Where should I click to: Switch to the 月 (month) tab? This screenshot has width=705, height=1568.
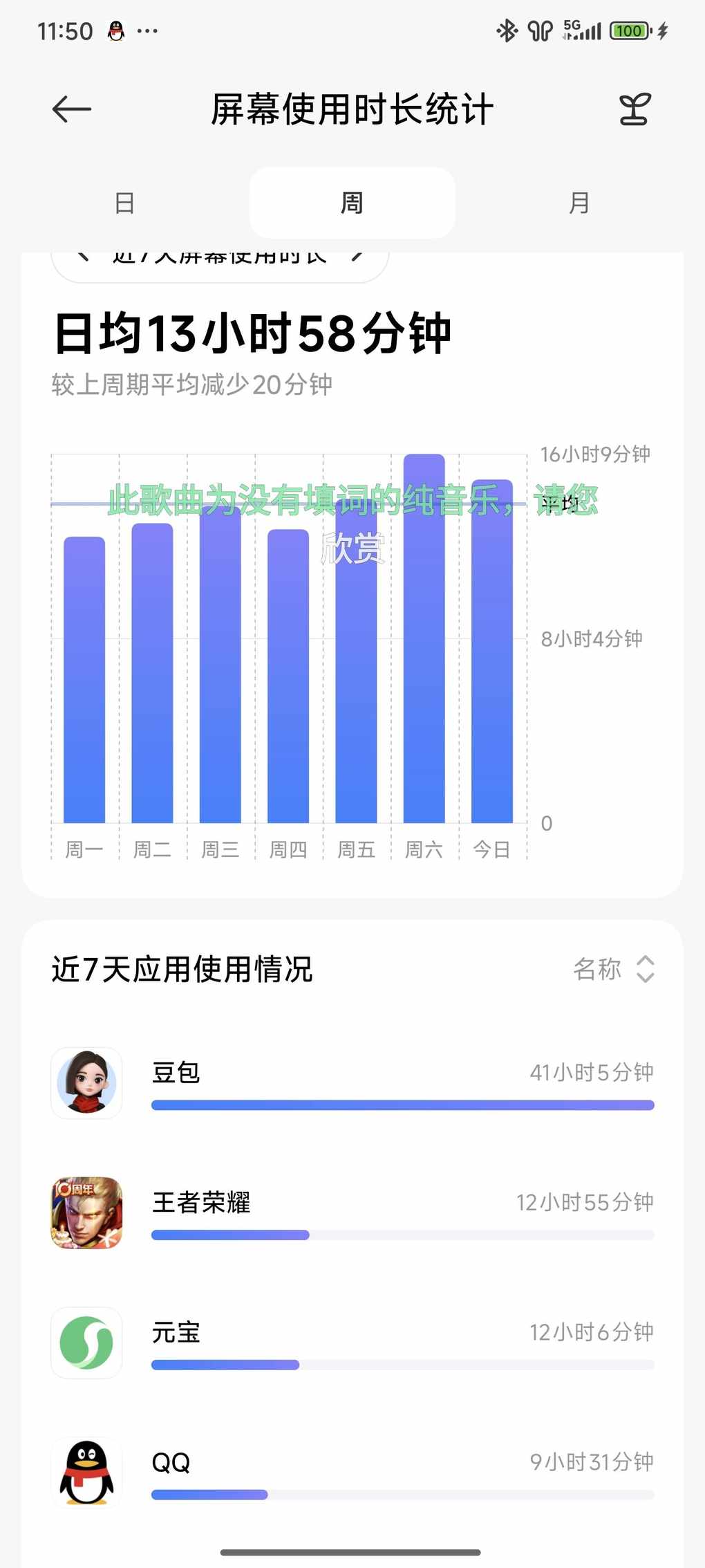coord(579,203)
